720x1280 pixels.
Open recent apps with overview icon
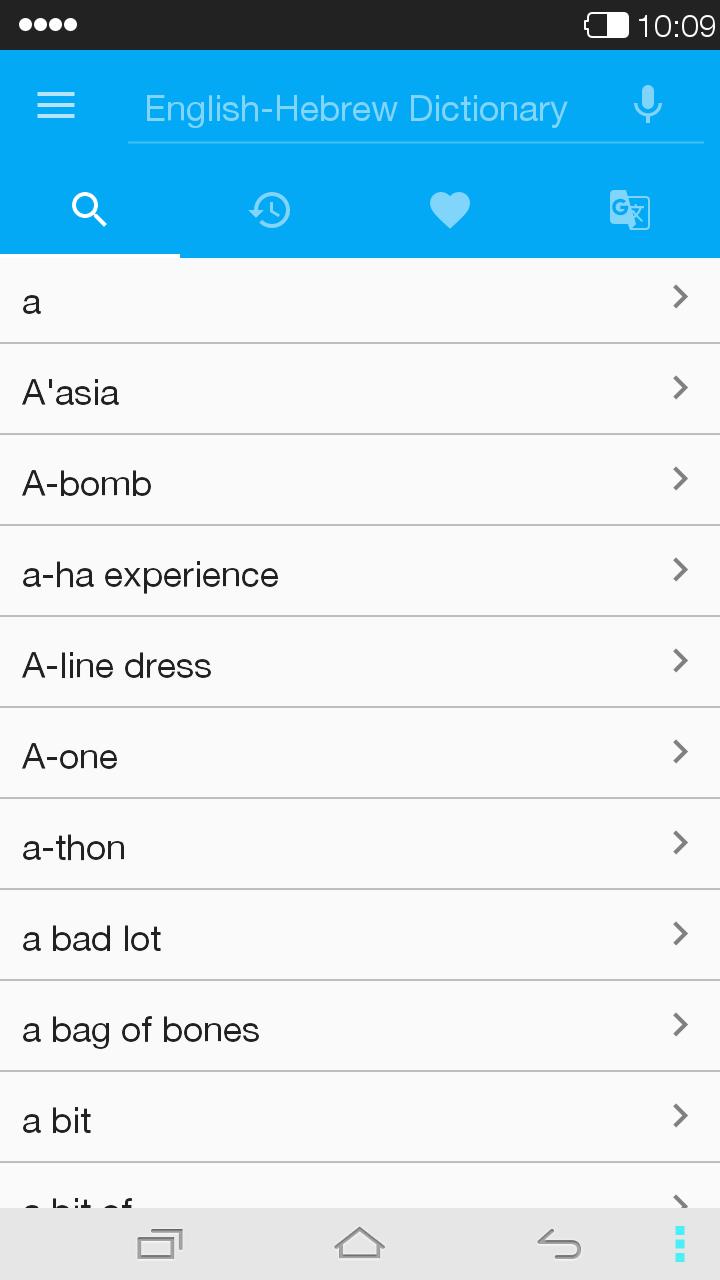(x=159, y=1243)
